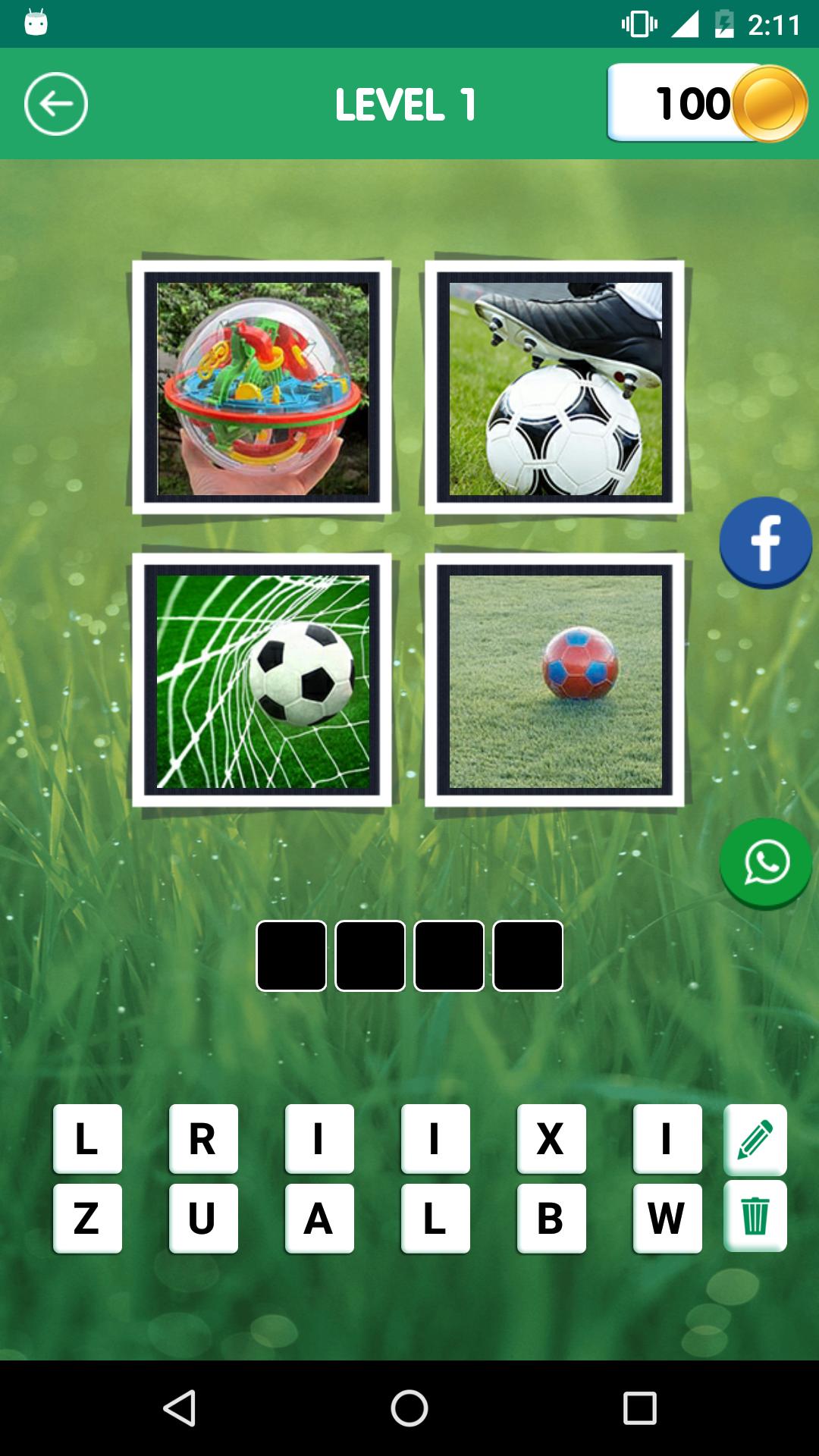Tap the maze ball picture
This screenshot has width=819, height=1456.
[262, 388]
